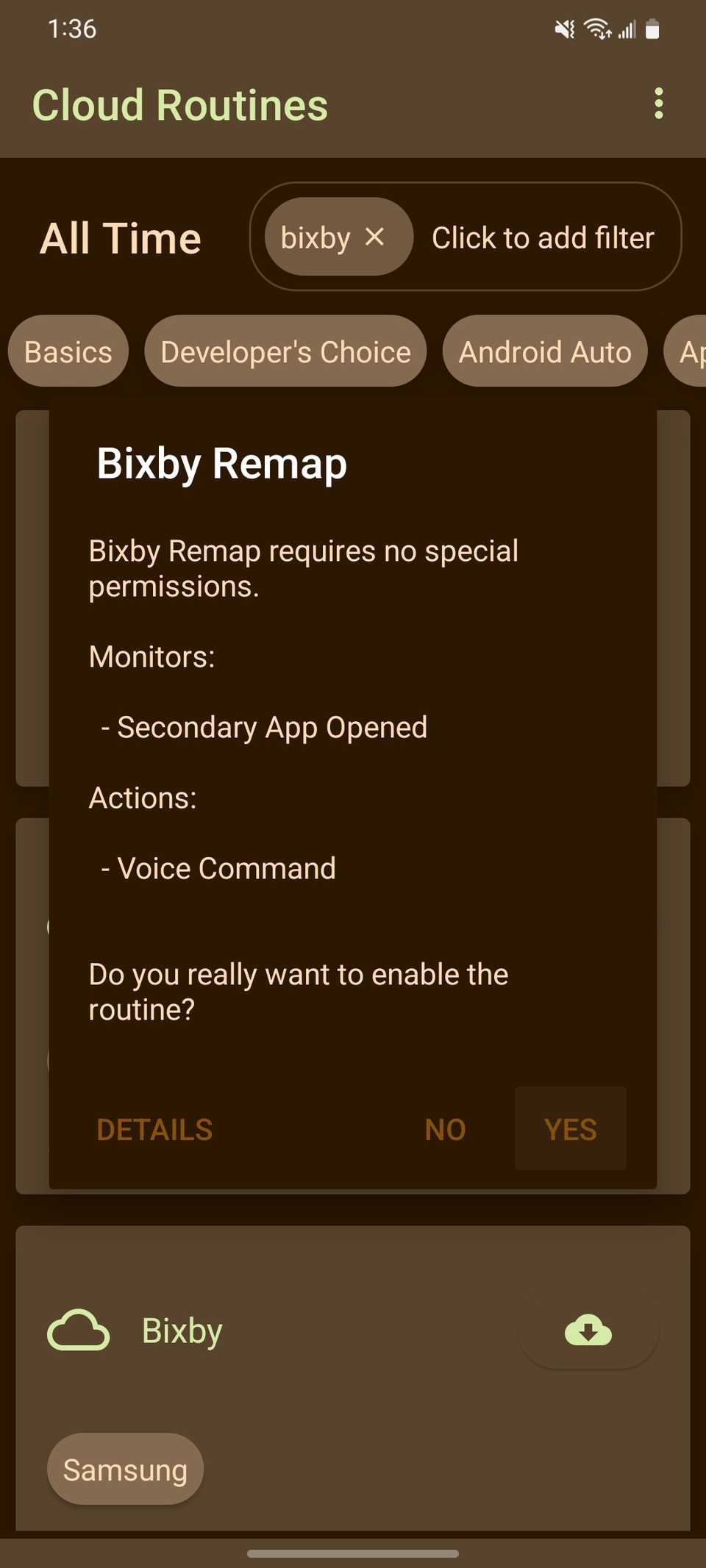
Task: Tap the cloud icon beside Bixby
Action: 77,1329
